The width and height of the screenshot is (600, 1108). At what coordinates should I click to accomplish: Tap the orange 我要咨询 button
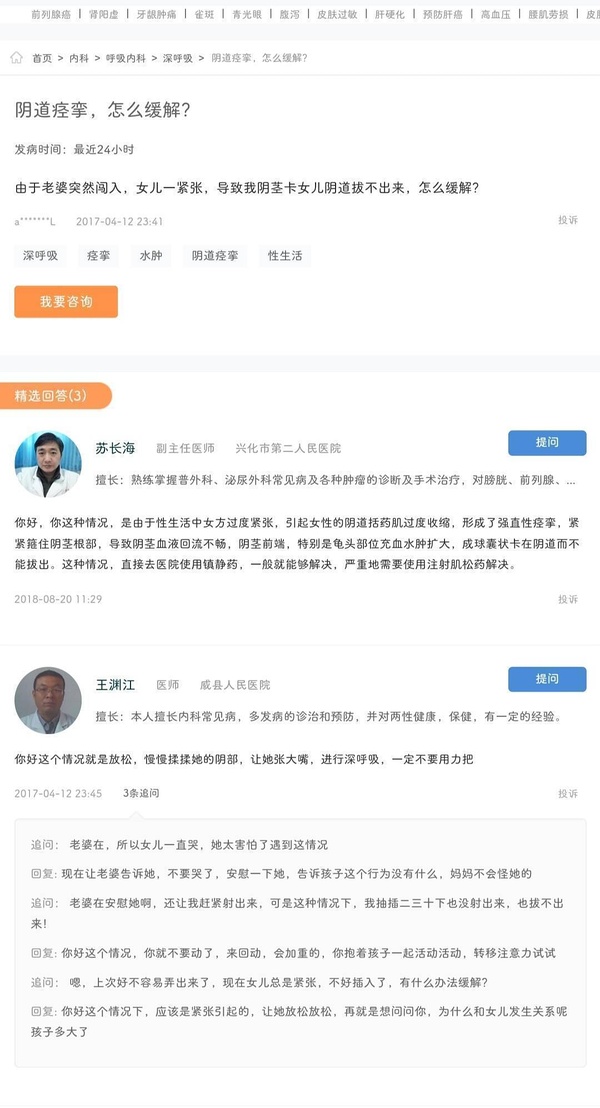pos(66,301)
